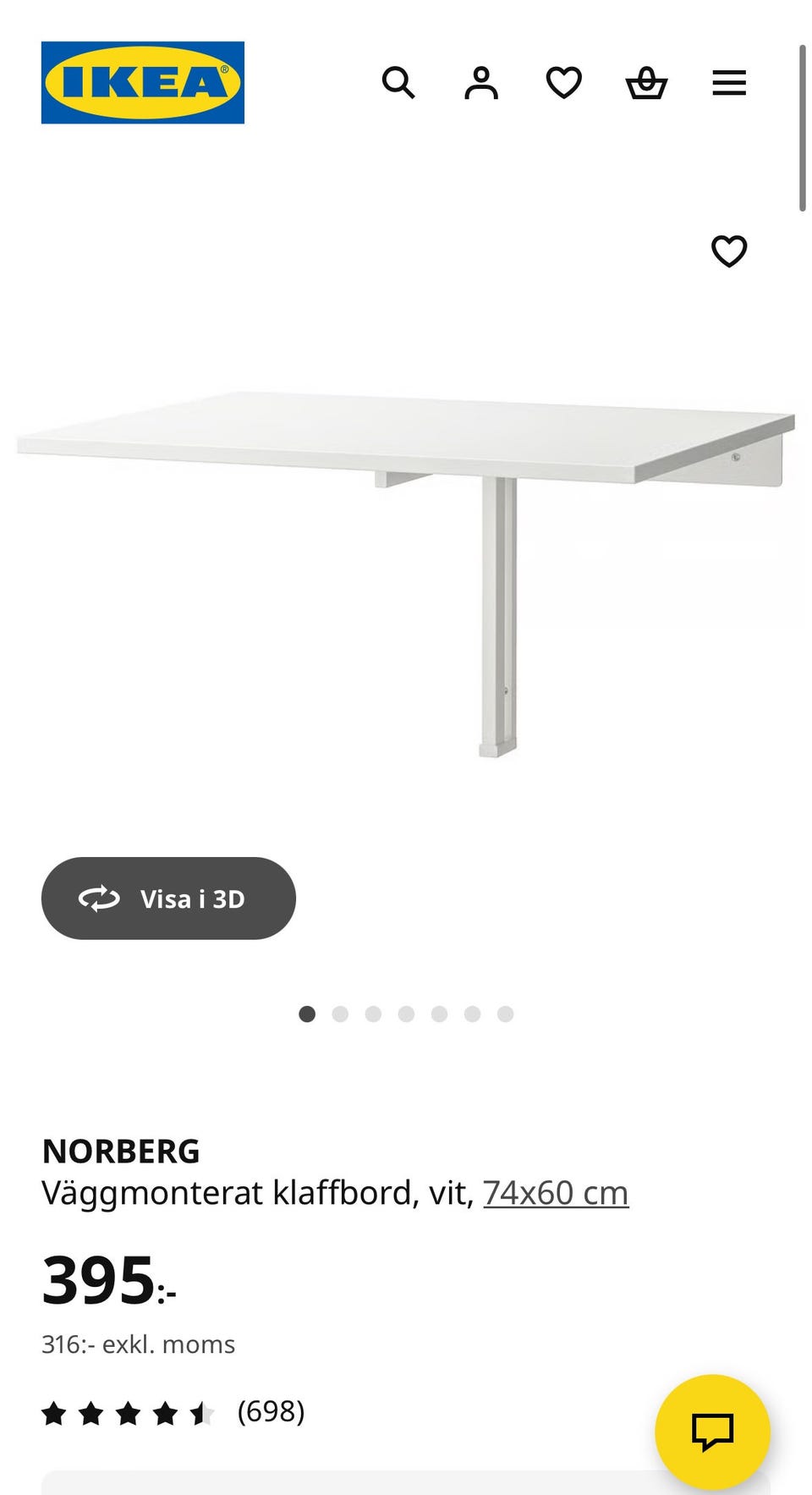Image resolution: width=812 pixels, height=1495 pixels.
Task: Select the third image carousel dot
Action: pyautogui.click(x=373, y=1013)
